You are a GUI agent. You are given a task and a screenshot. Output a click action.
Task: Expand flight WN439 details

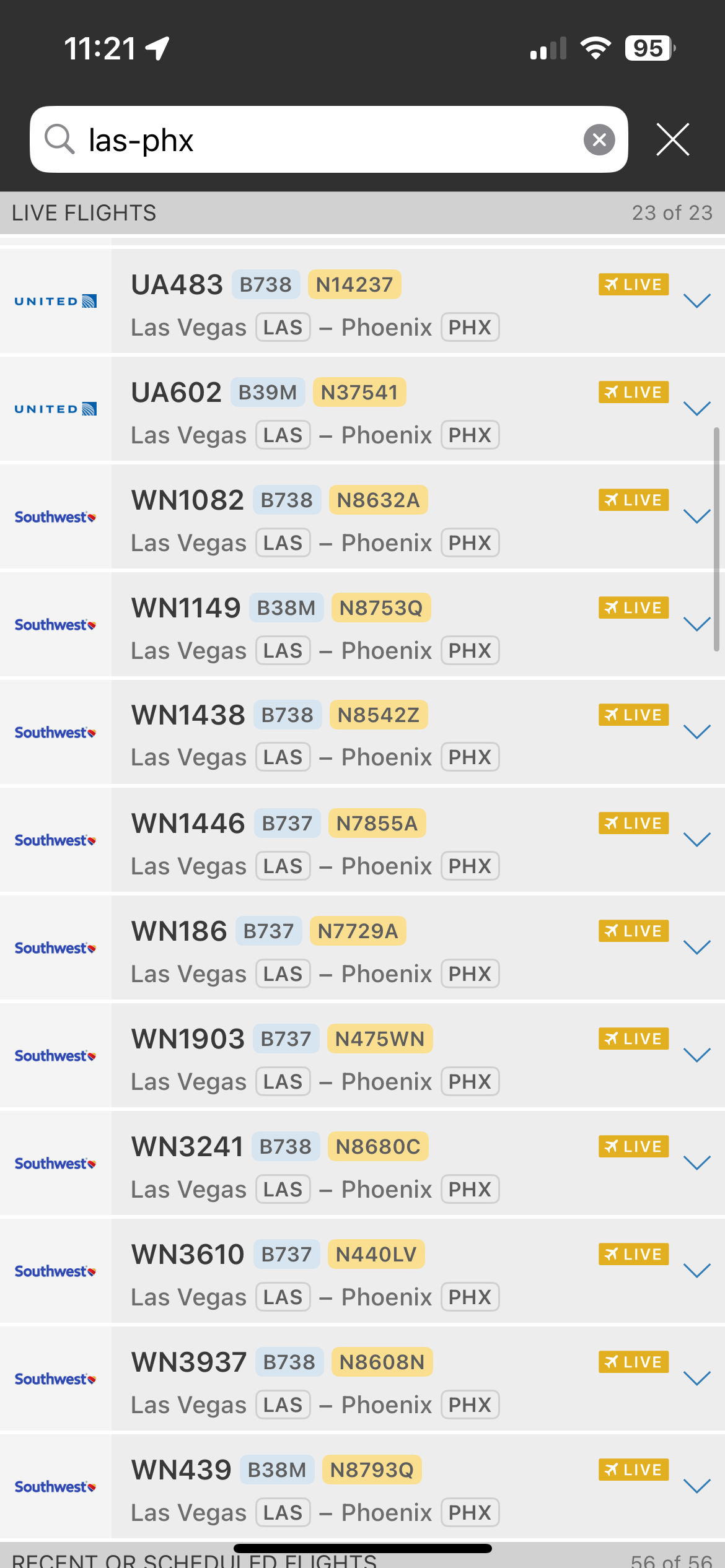coord(696,1486)
